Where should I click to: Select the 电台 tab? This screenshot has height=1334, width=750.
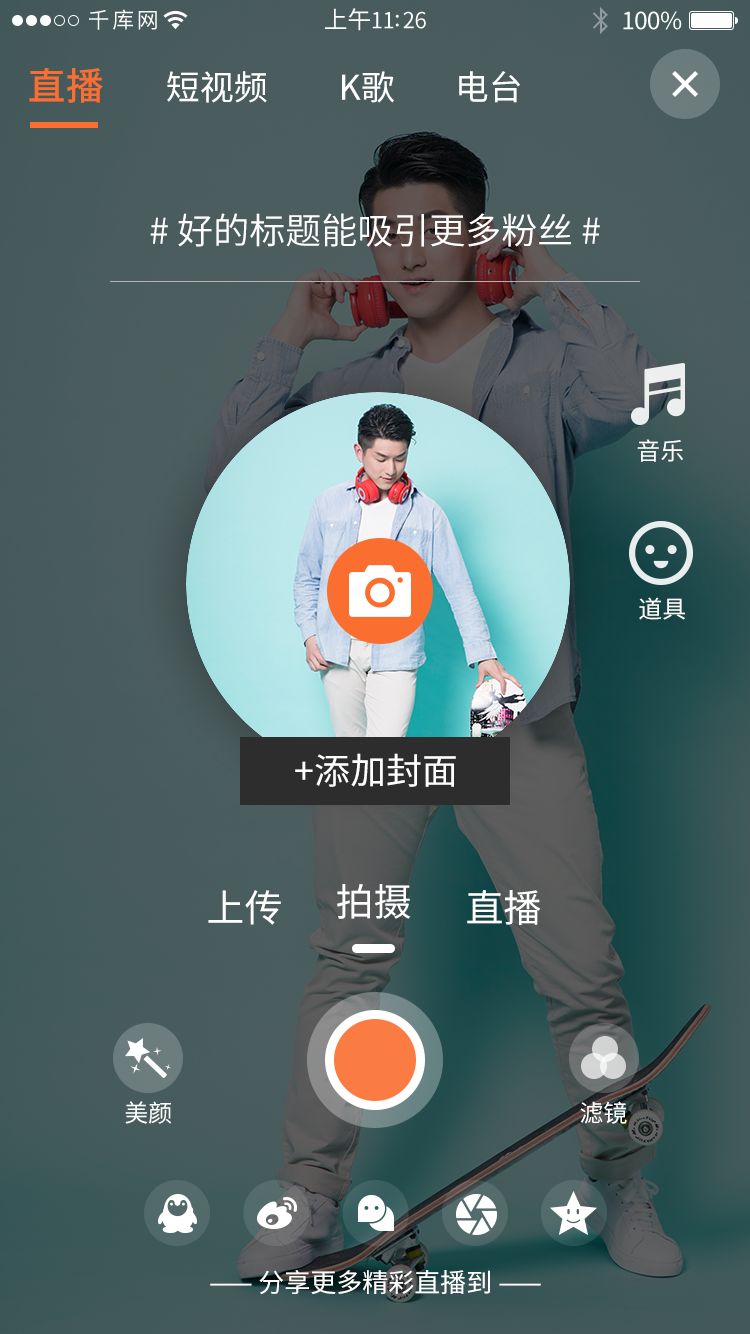click(x=489, y=88)
